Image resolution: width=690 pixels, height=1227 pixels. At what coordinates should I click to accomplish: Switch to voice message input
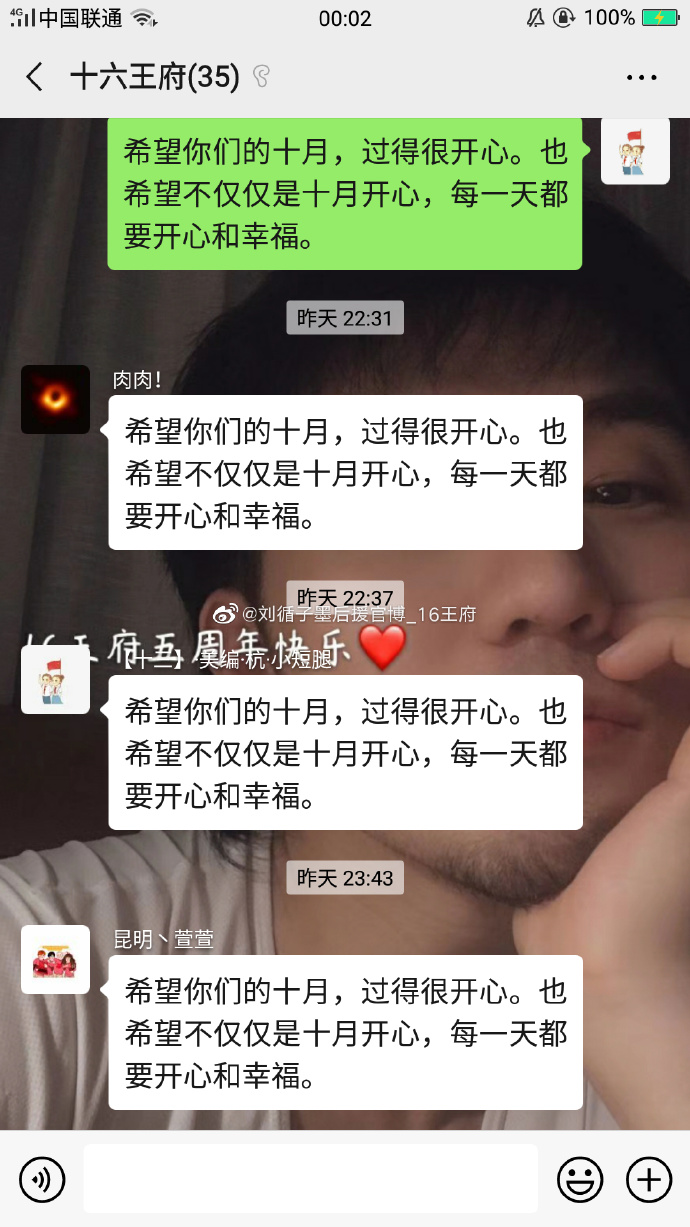(42, 1180)
